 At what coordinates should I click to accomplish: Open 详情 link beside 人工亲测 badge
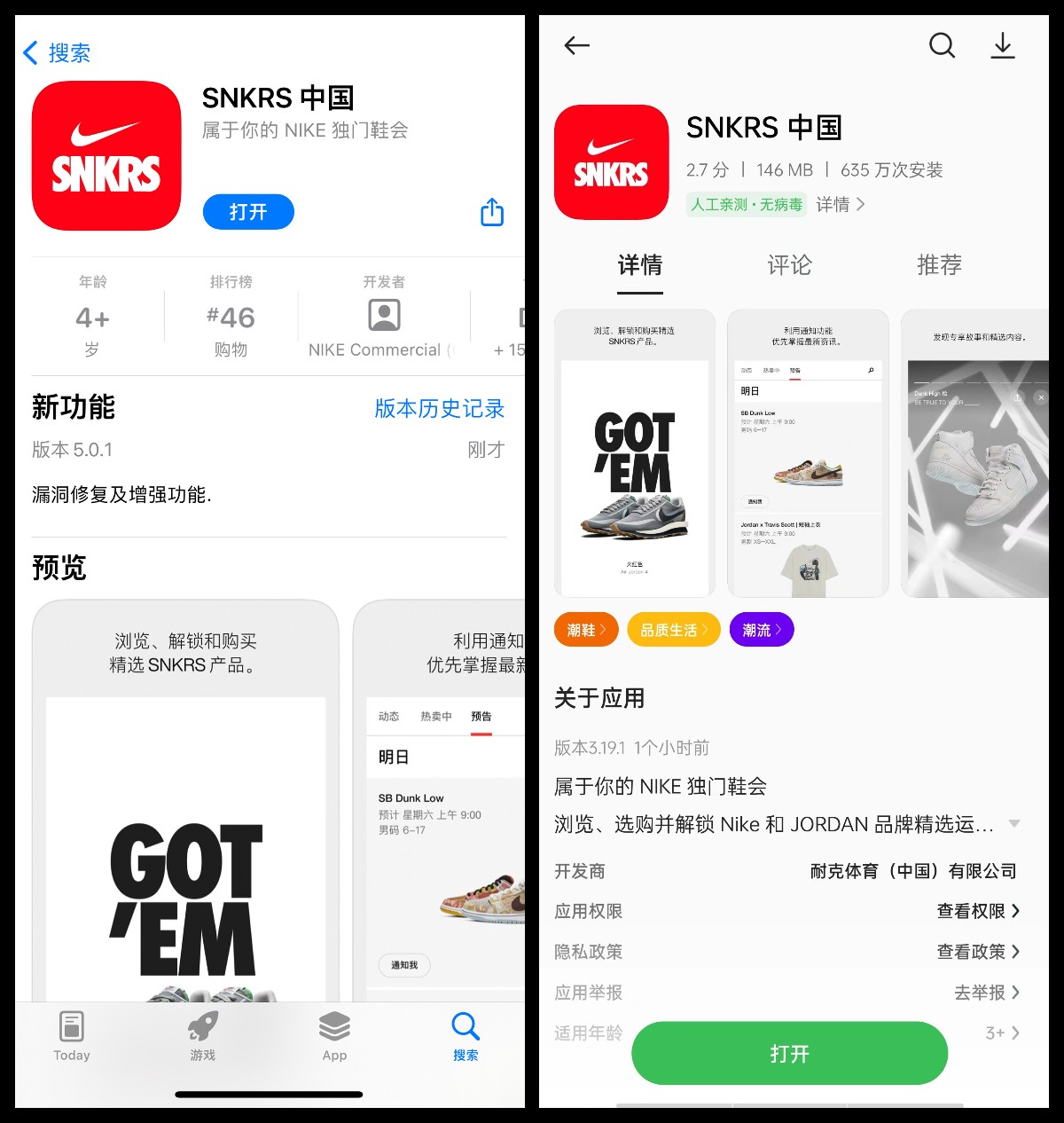tap(840, 205)
